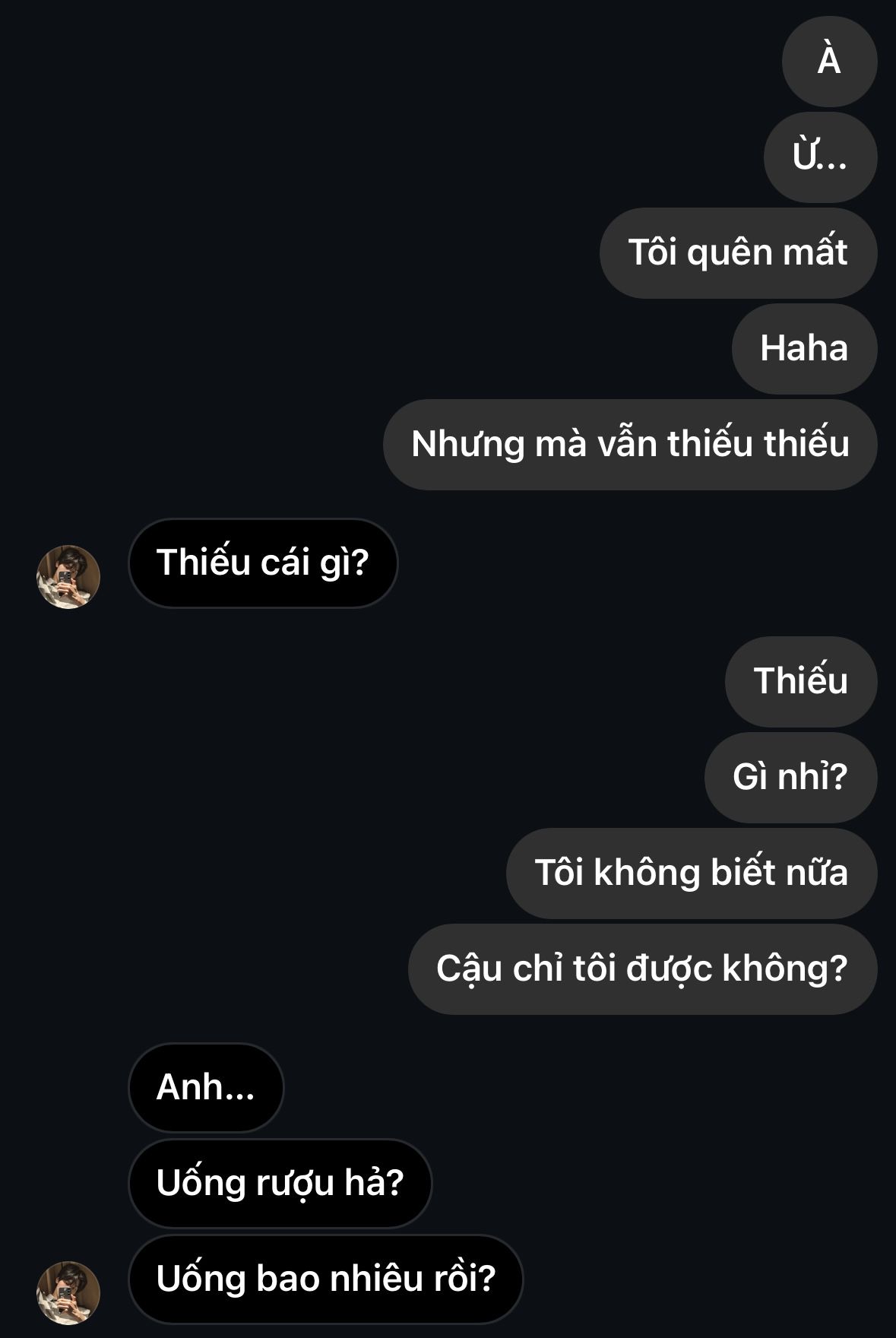Open sender's avatar beside "Thiếu cái gì?"
Screen dimensions: 896x1338
coord(68,576)
